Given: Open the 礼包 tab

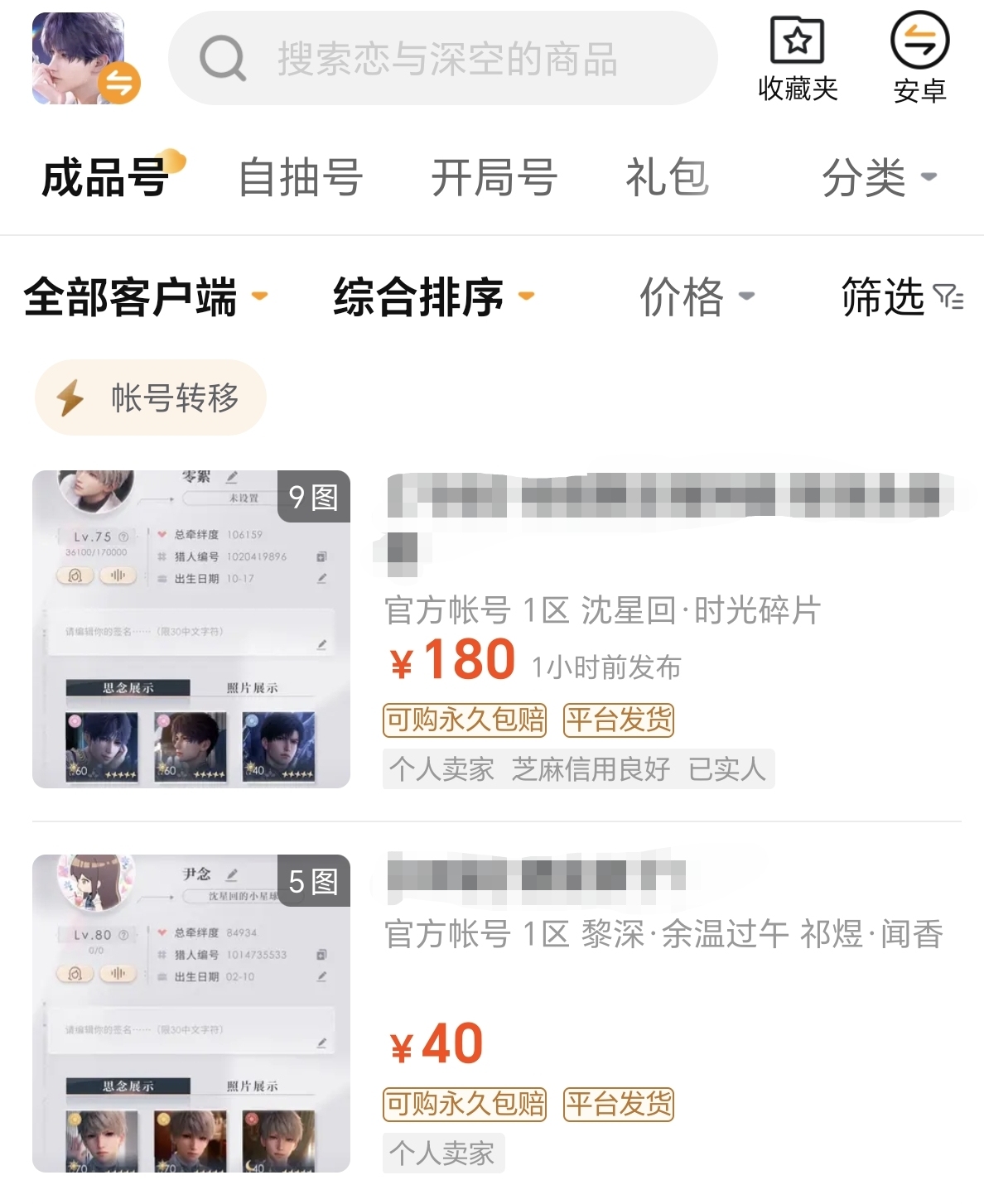Looking at the screenshot, I should click(x=667, y=177).
